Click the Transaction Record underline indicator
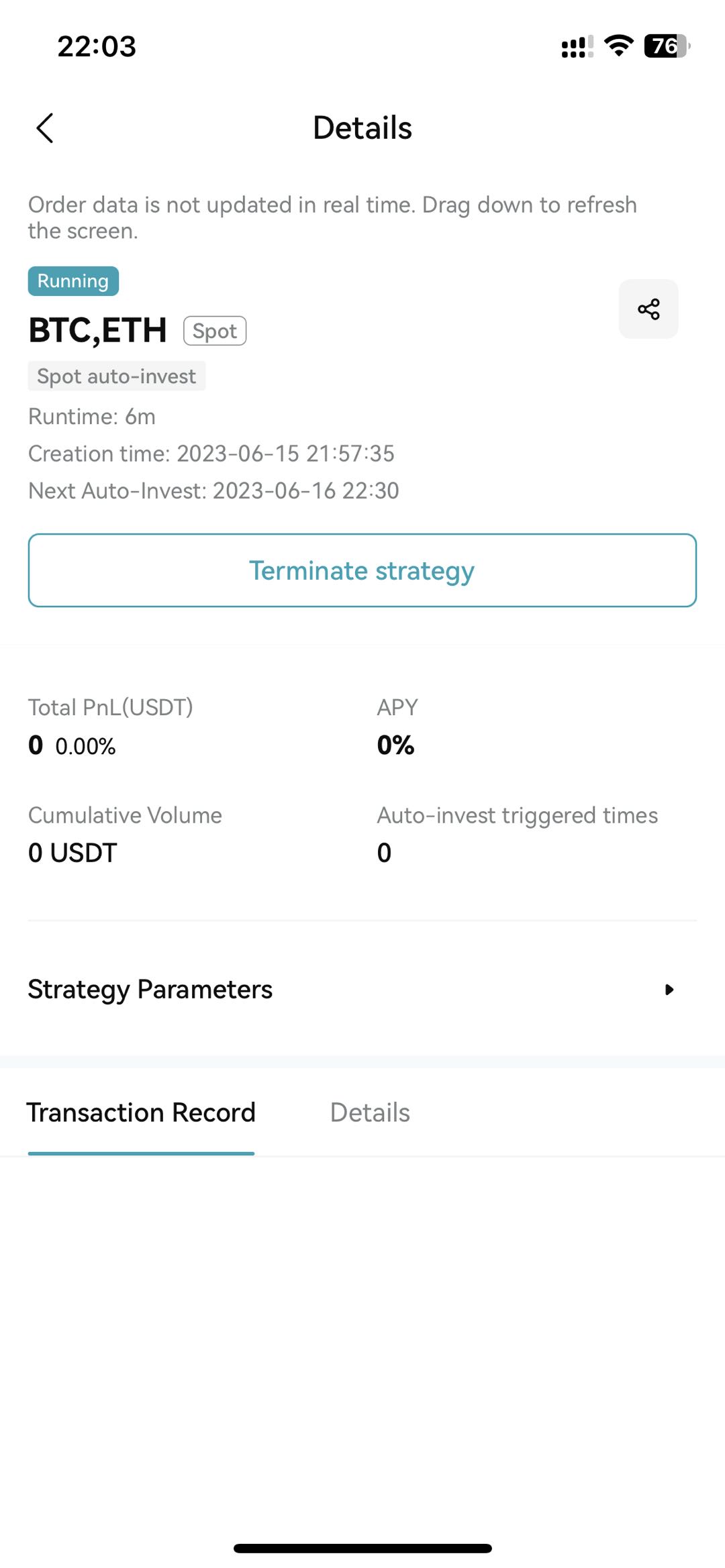Viewport: 725px width, 1568px height. click(141, 1153)
